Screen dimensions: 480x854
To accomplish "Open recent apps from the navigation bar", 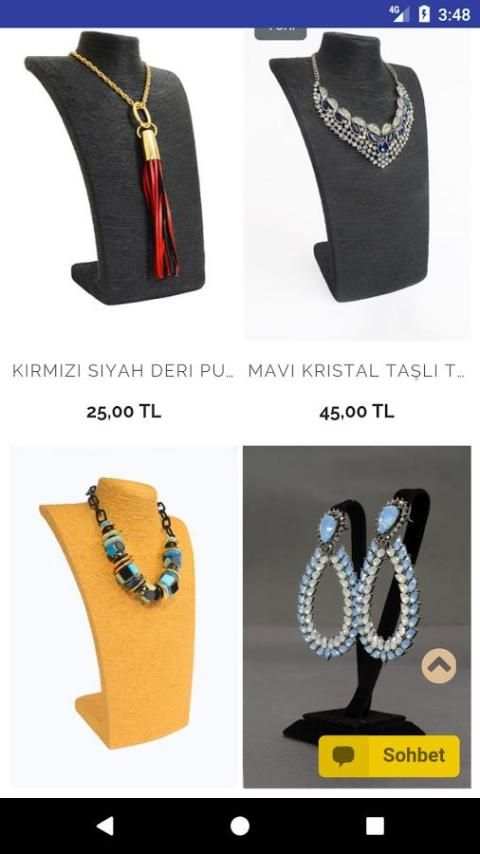I will [375, 826].
